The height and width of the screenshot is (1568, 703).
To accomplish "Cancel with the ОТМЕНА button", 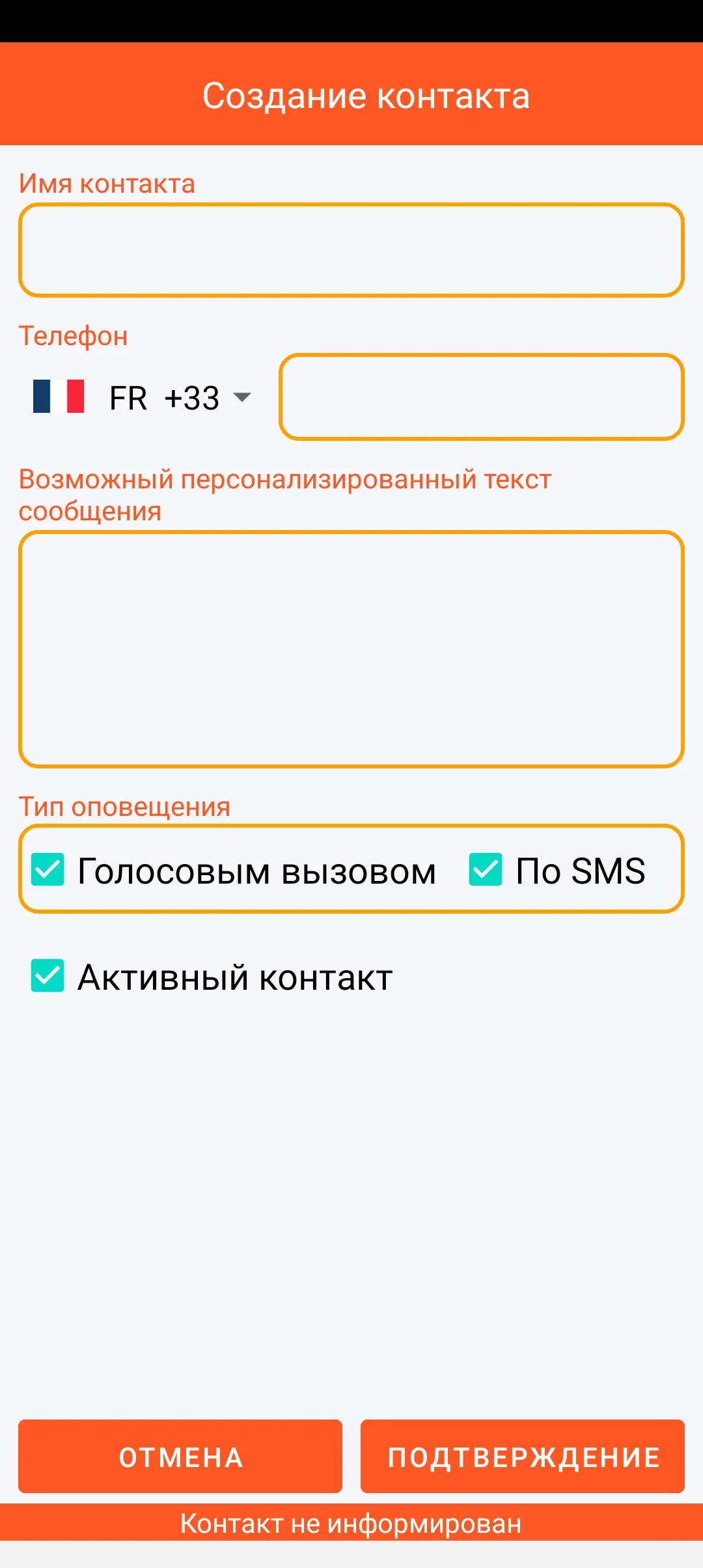I will (x=180, y=1457).
